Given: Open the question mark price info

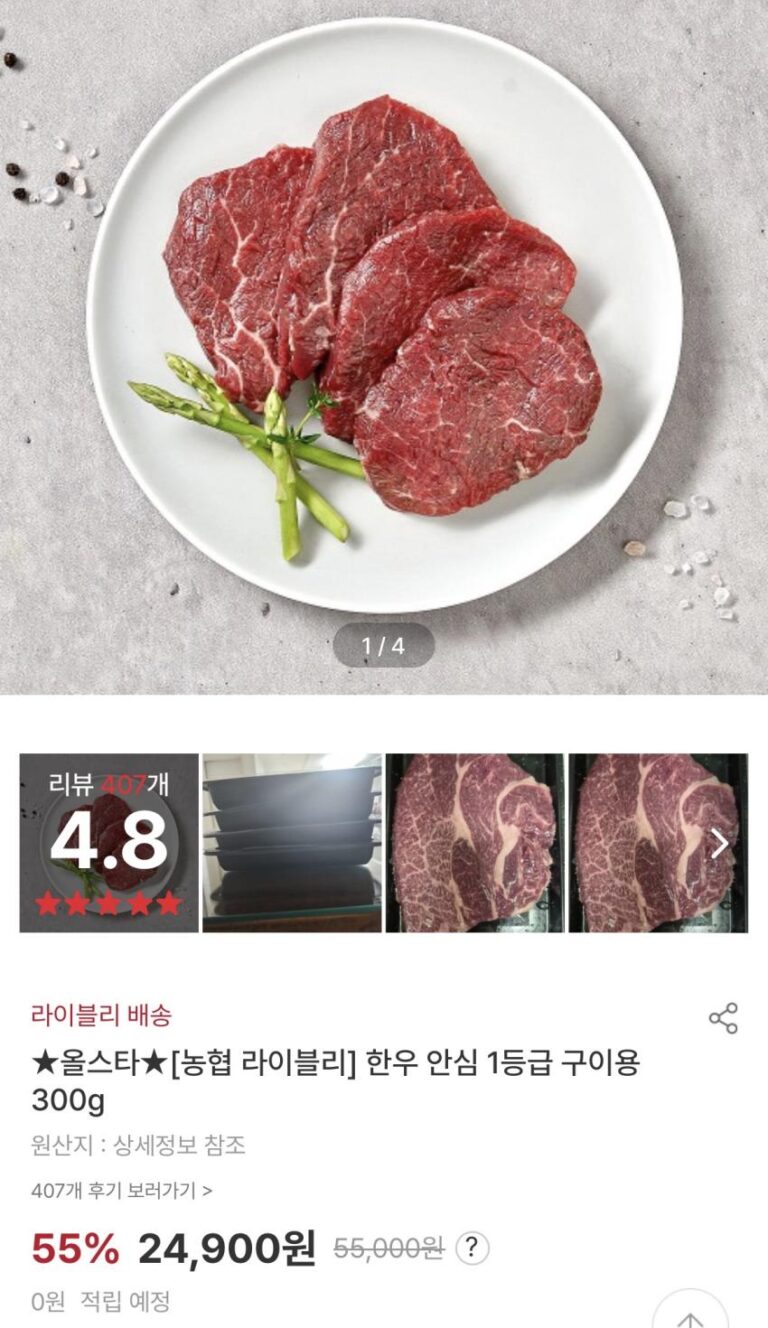Looking at the screenshot, I should [472, 1248].
